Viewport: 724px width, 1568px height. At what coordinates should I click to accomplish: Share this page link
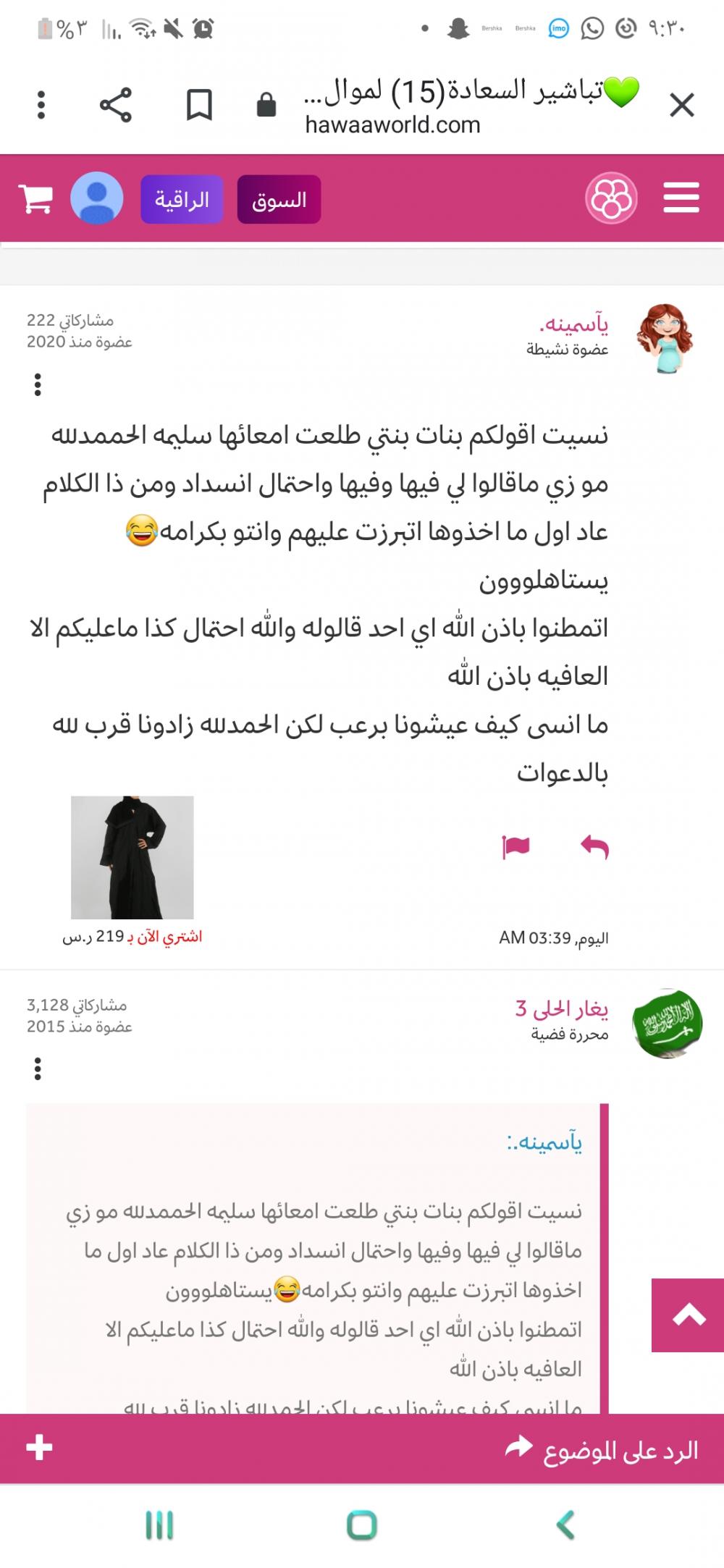pyautogui.click(x=116, y=106)
